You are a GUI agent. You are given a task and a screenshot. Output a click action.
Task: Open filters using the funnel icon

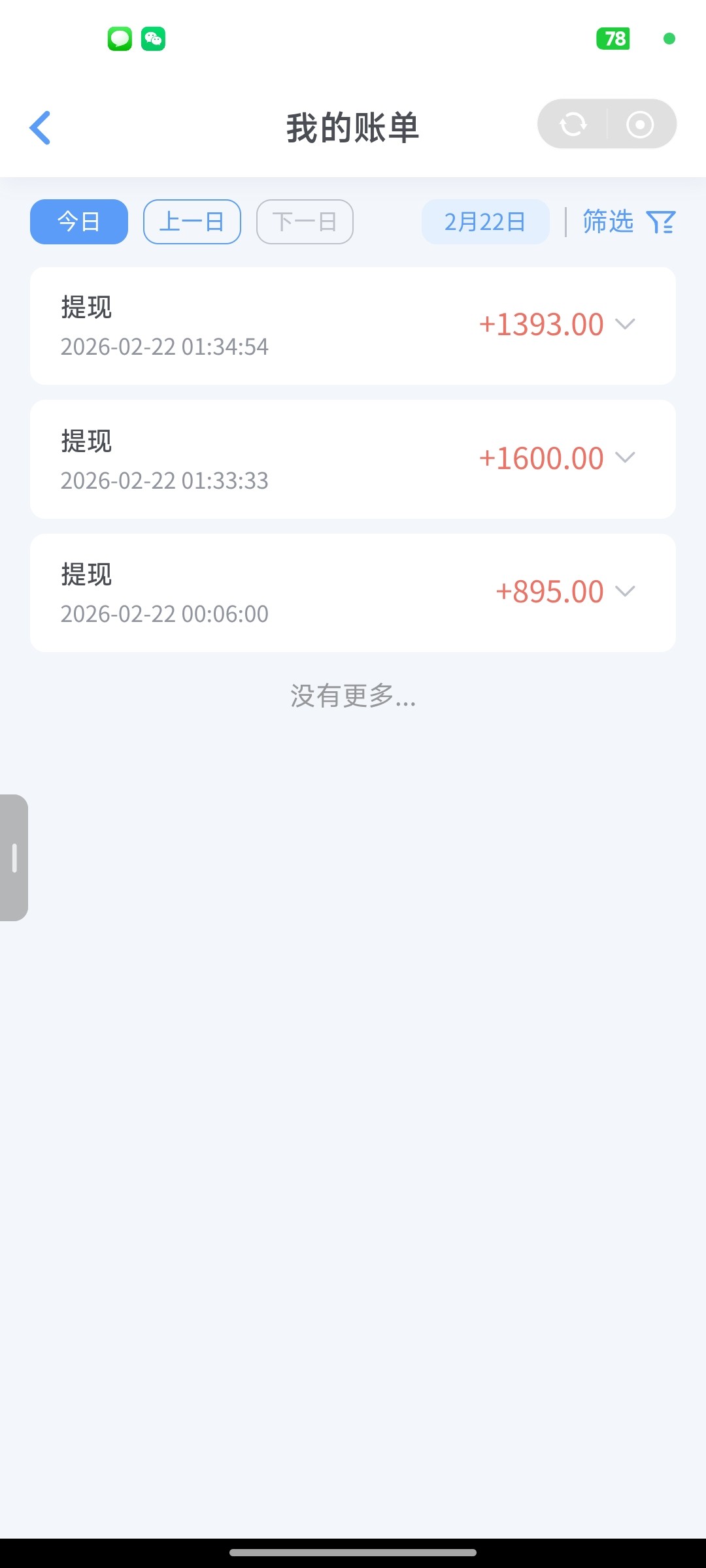[x=662, y=222]
